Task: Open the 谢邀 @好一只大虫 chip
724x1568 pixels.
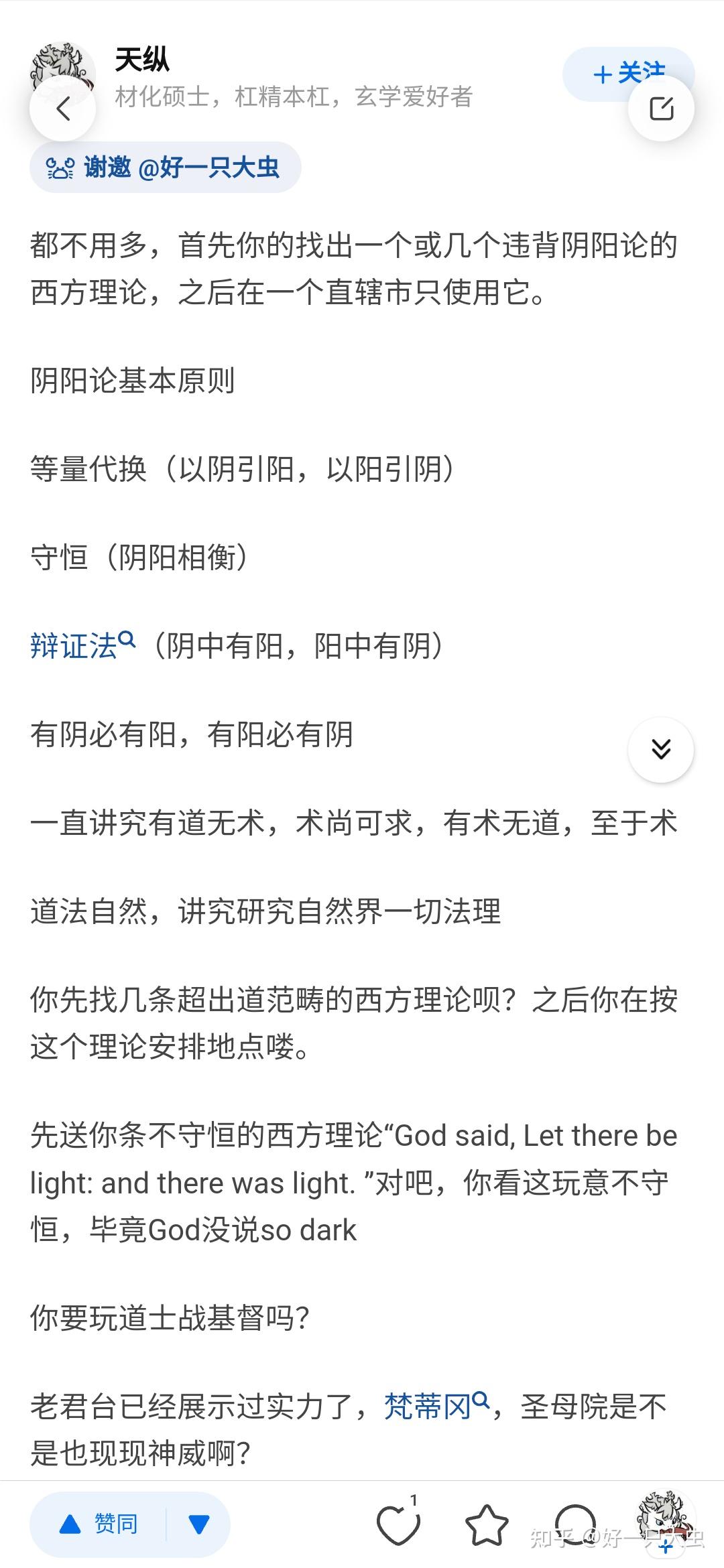Action: click(165, 168)
